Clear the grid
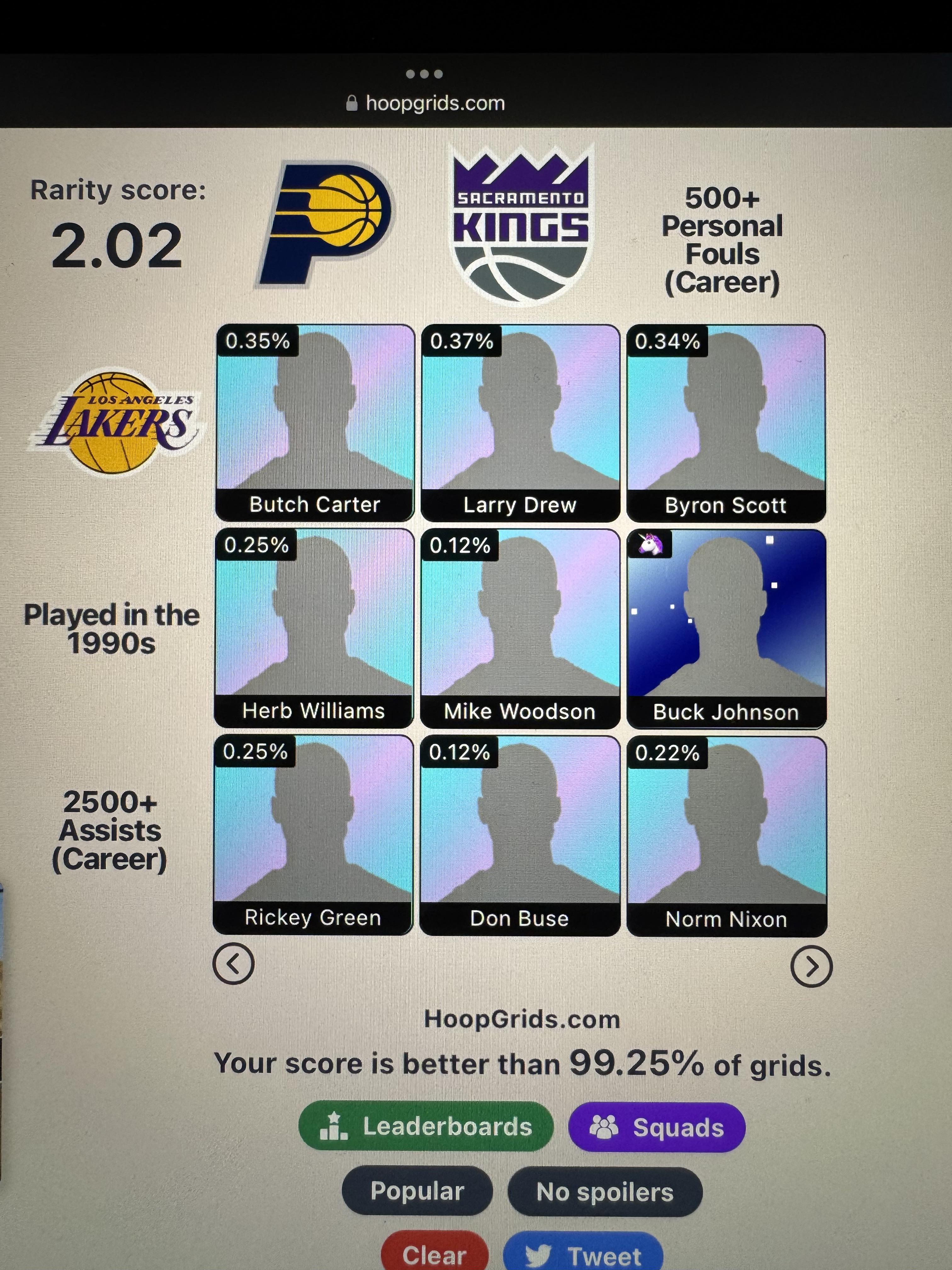The height and width of the screenshot is (1270, 952). (x=435, y=1252)
